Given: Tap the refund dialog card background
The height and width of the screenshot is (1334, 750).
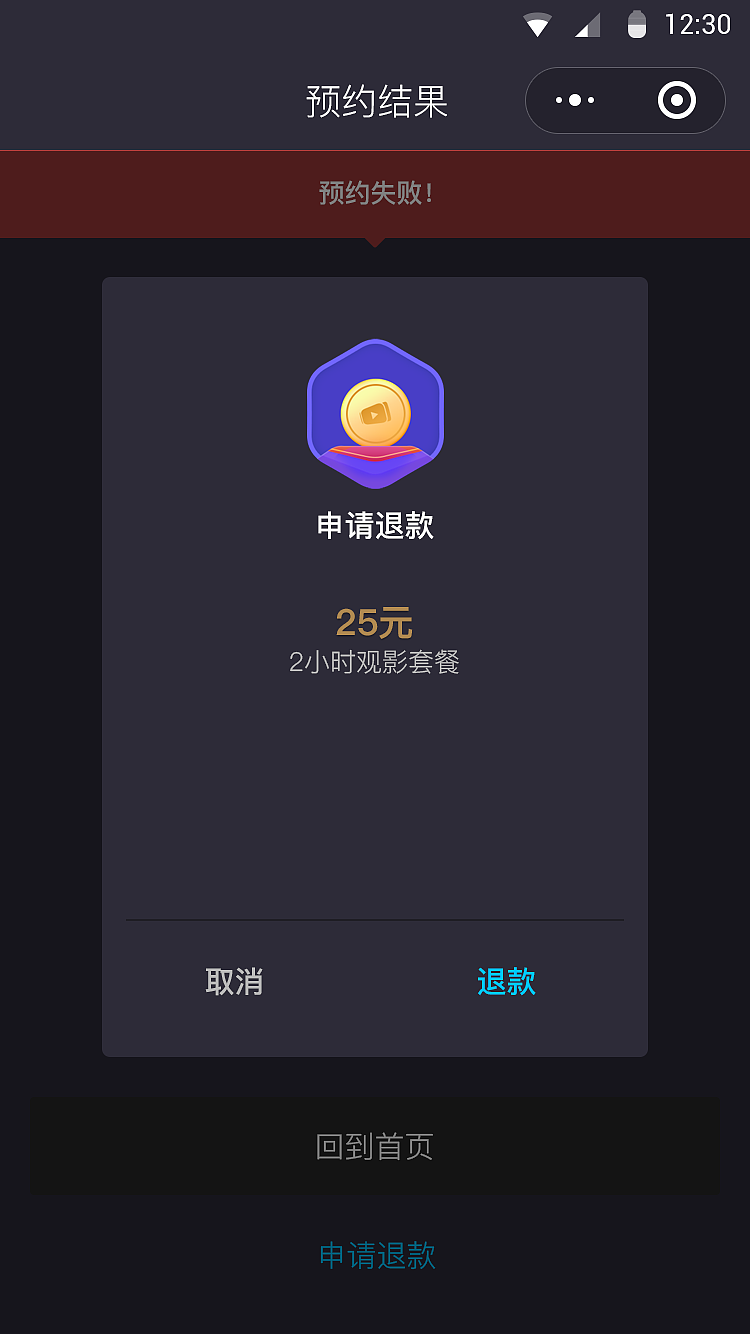Looking at the screenshot, I should [375, 790].
